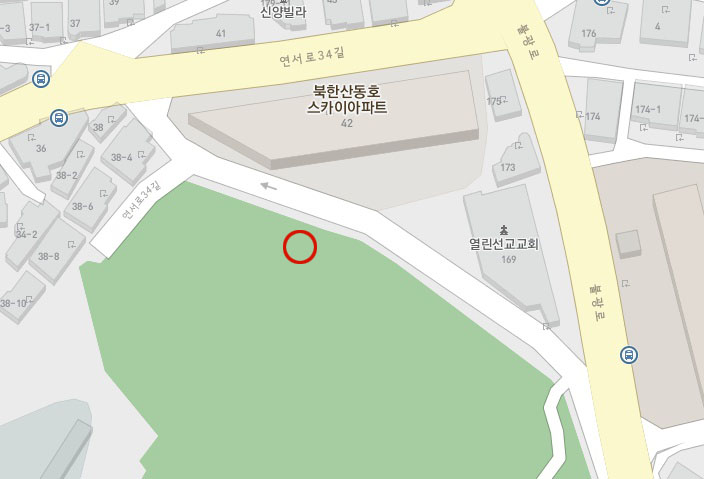This screenshot has width=704, height=479.
Task: Select the bus stop on 불광로 near the church
Action: (x=629, y=354)
